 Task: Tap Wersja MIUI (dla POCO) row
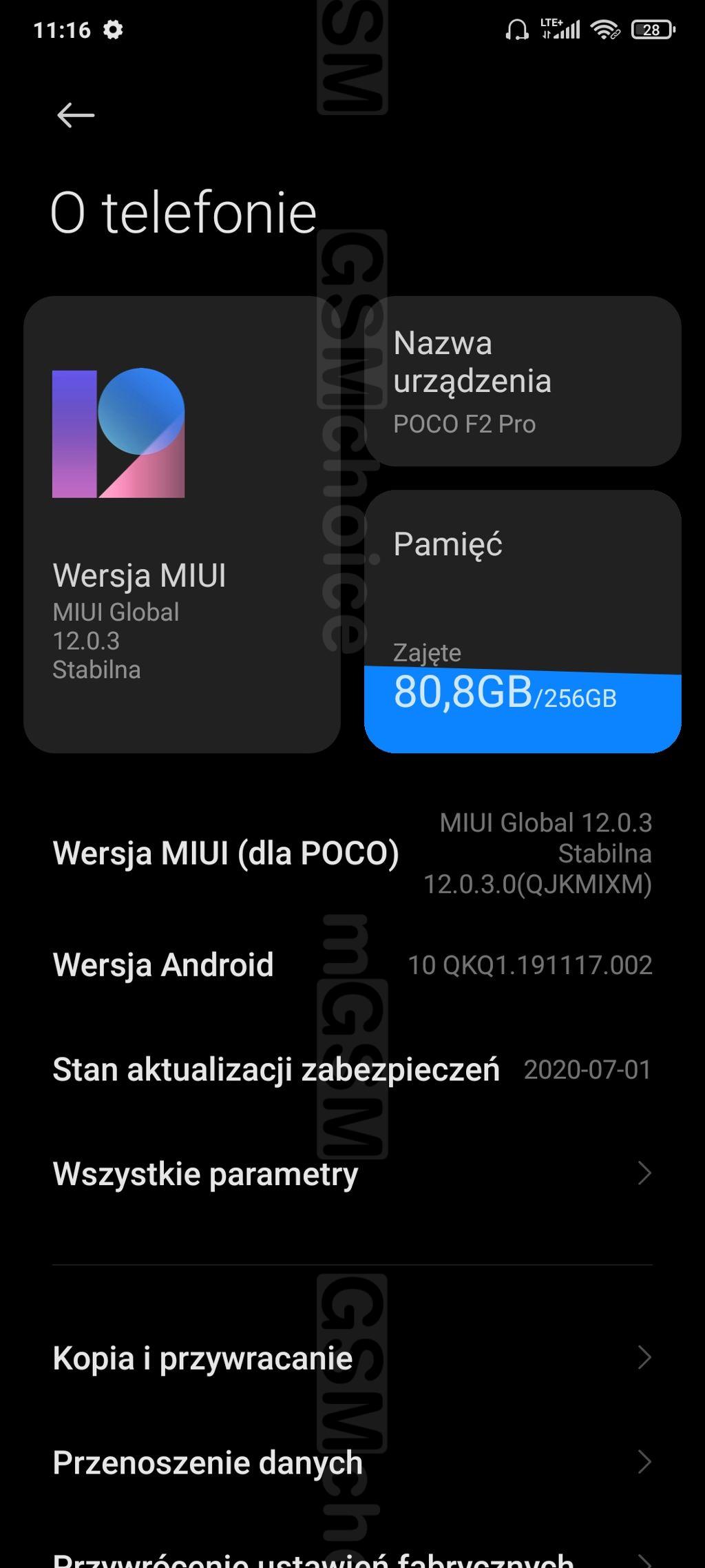352,853
